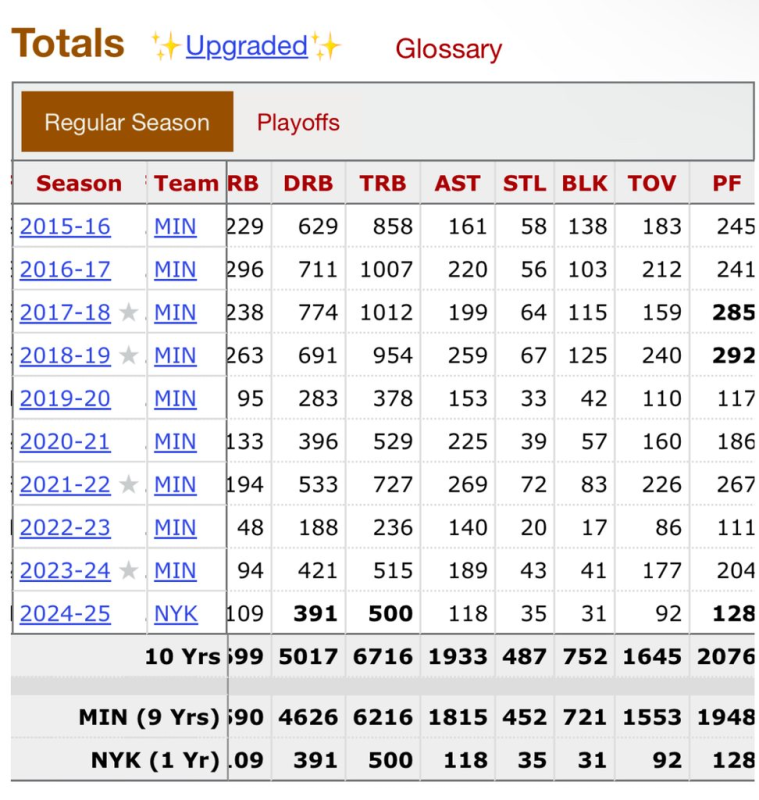759x800 pixels.
Task: Sort table by the PF column
Action: pyautogui.click(x=726, y=184)
